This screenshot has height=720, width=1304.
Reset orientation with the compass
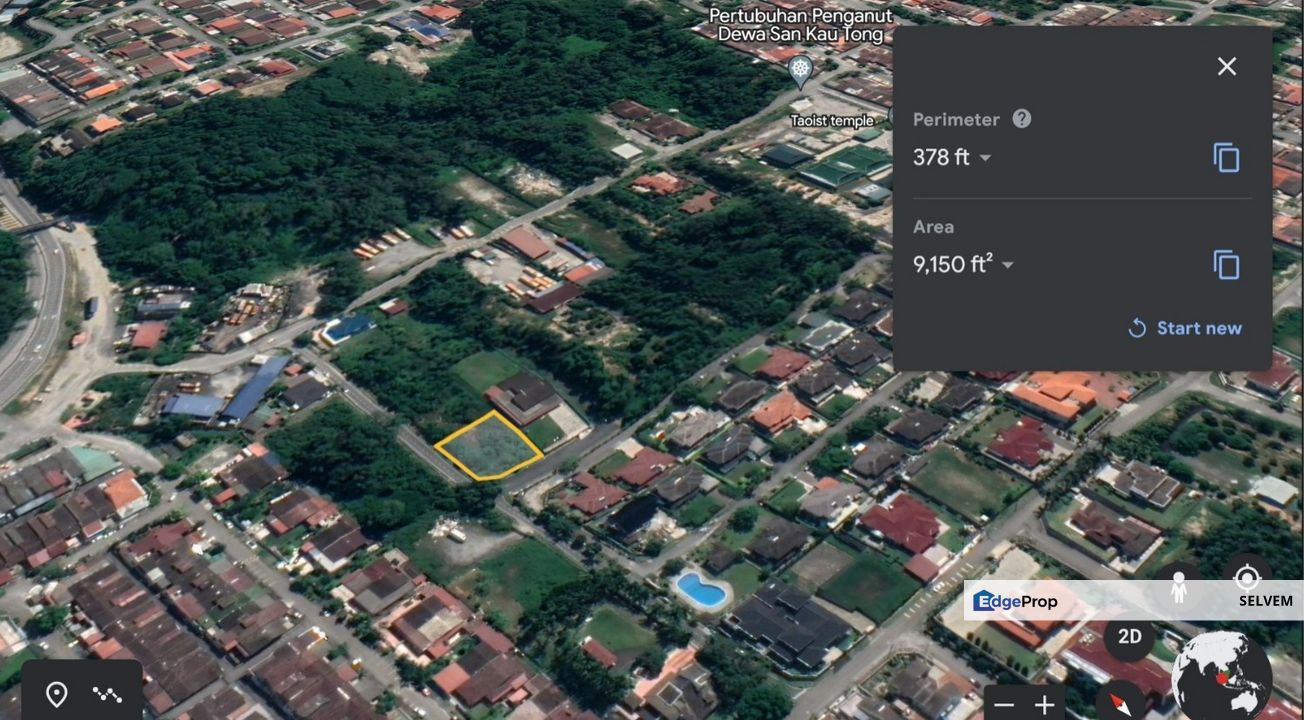click(1121, 702)
